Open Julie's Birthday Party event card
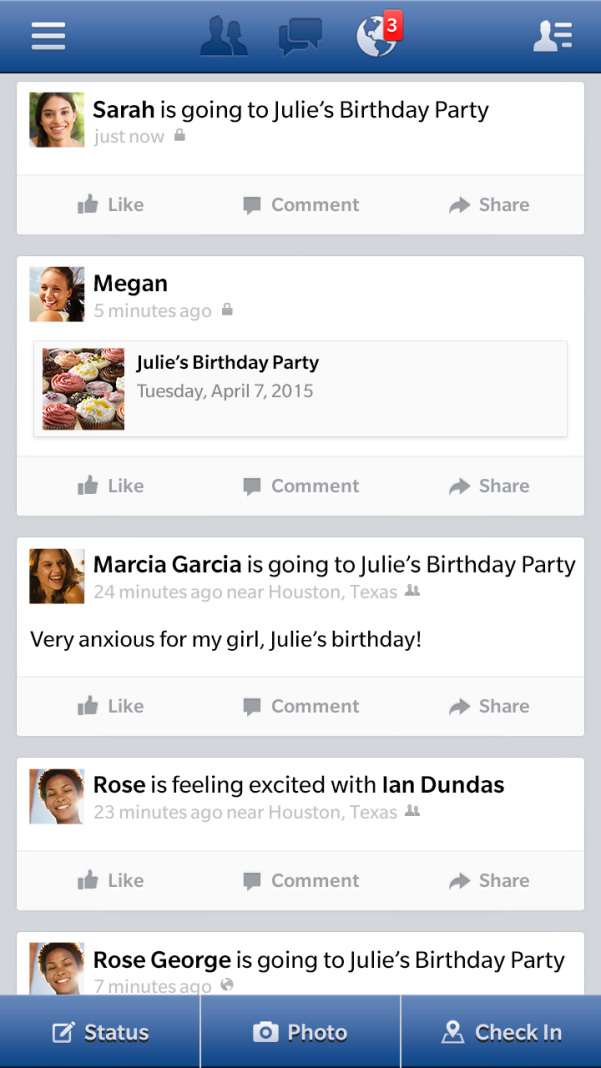The width and height of the screenshot is (601, 1068). coord(300,388)
